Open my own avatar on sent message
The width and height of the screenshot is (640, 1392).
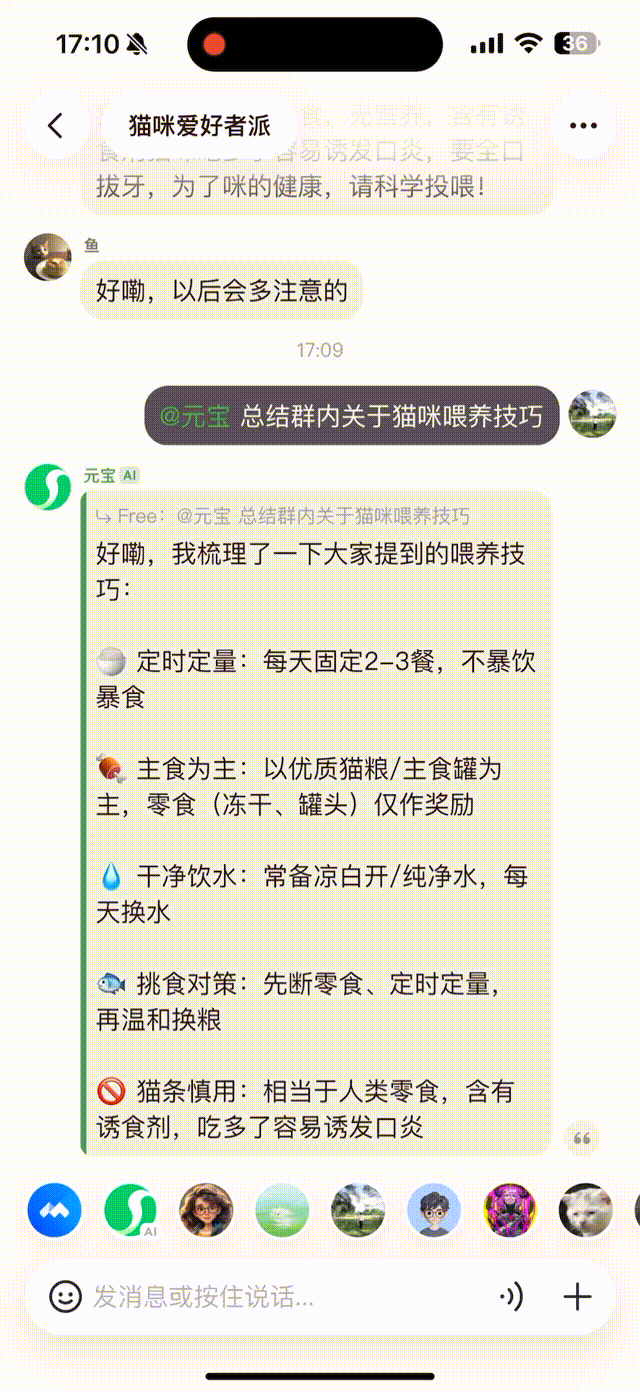point(592,414)
